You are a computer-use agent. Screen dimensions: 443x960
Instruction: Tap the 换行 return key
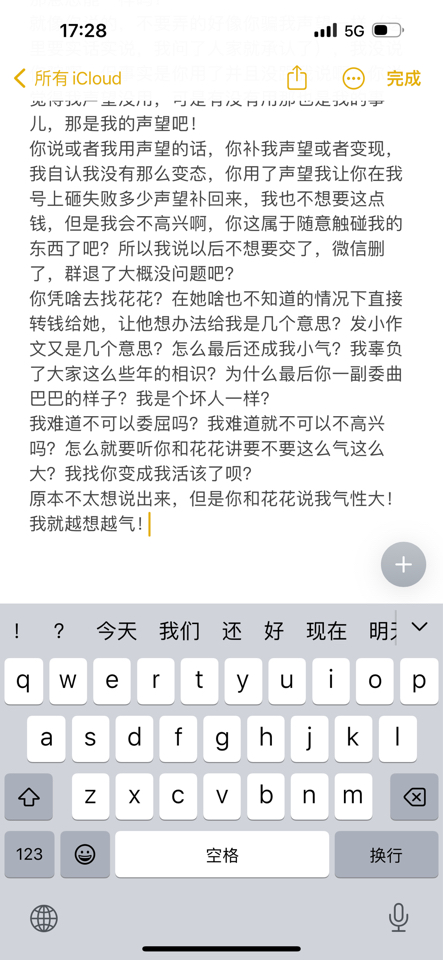click(x=386, y=854)
